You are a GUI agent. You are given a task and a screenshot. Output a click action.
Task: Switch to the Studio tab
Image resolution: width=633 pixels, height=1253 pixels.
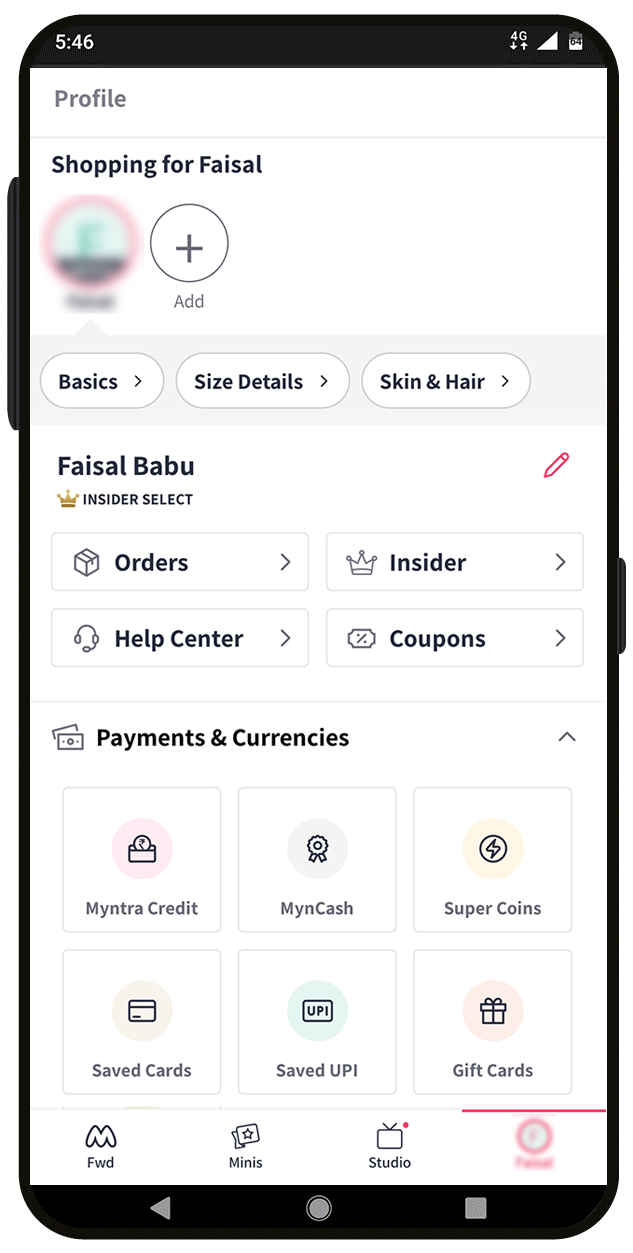389,1146
